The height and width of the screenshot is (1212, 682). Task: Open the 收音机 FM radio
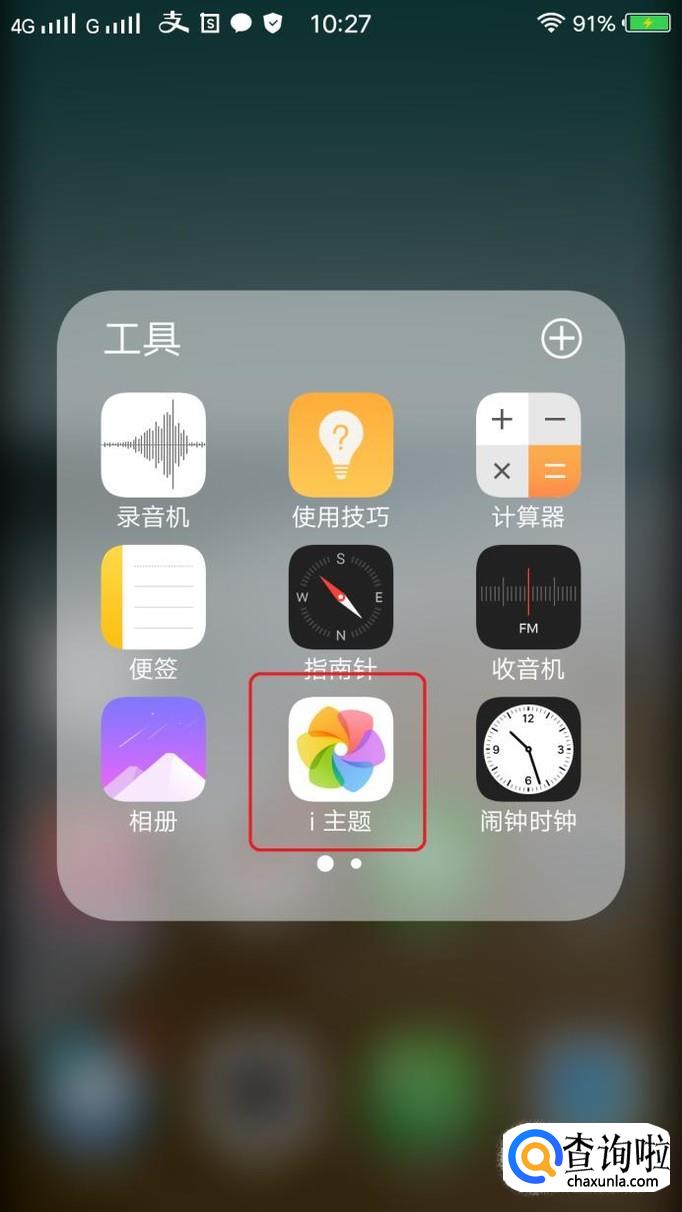pyautogui.click(x=528, y=597)
